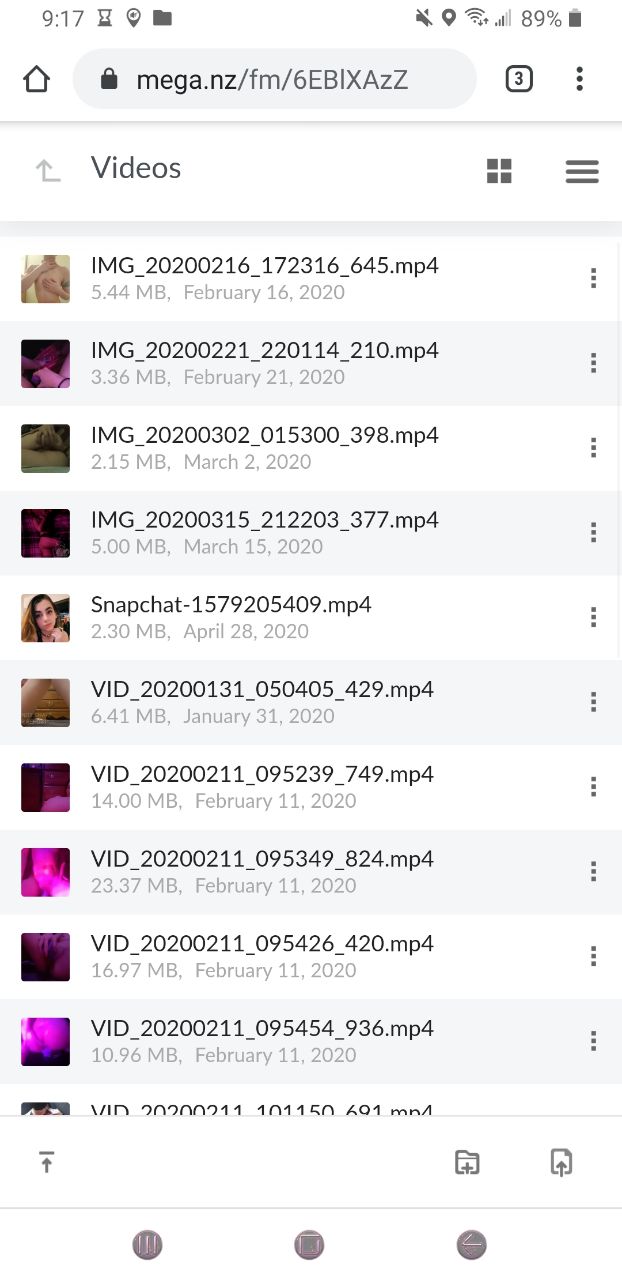Open the browser tab switcher
622x1280 pixels.
click(518, 79)
